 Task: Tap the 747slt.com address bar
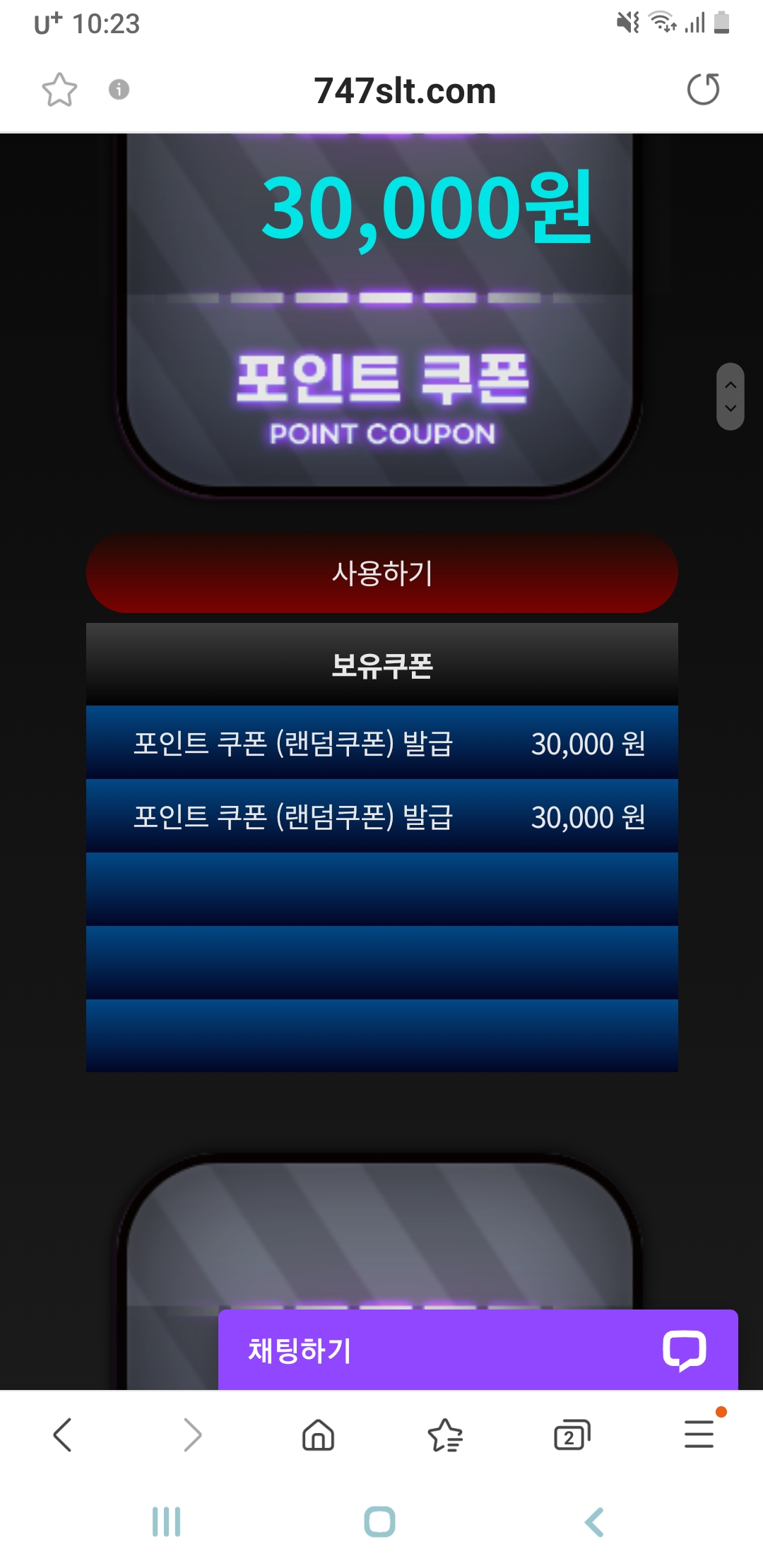405,91
